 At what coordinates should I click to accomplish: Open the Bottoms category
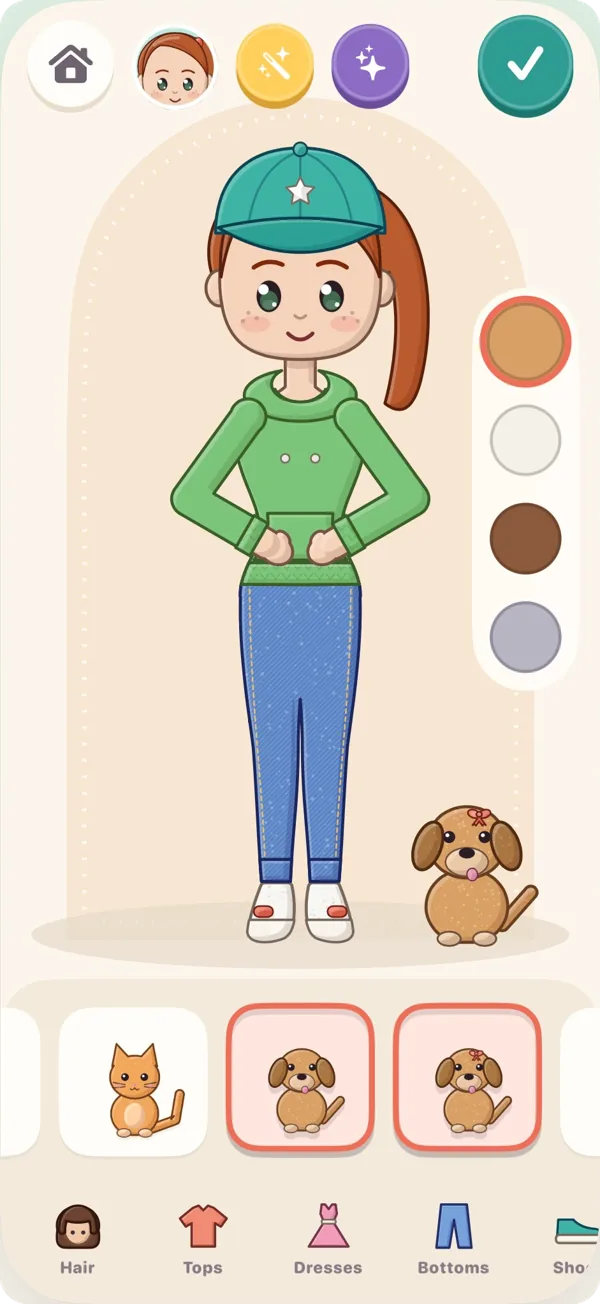point(453,1239)
